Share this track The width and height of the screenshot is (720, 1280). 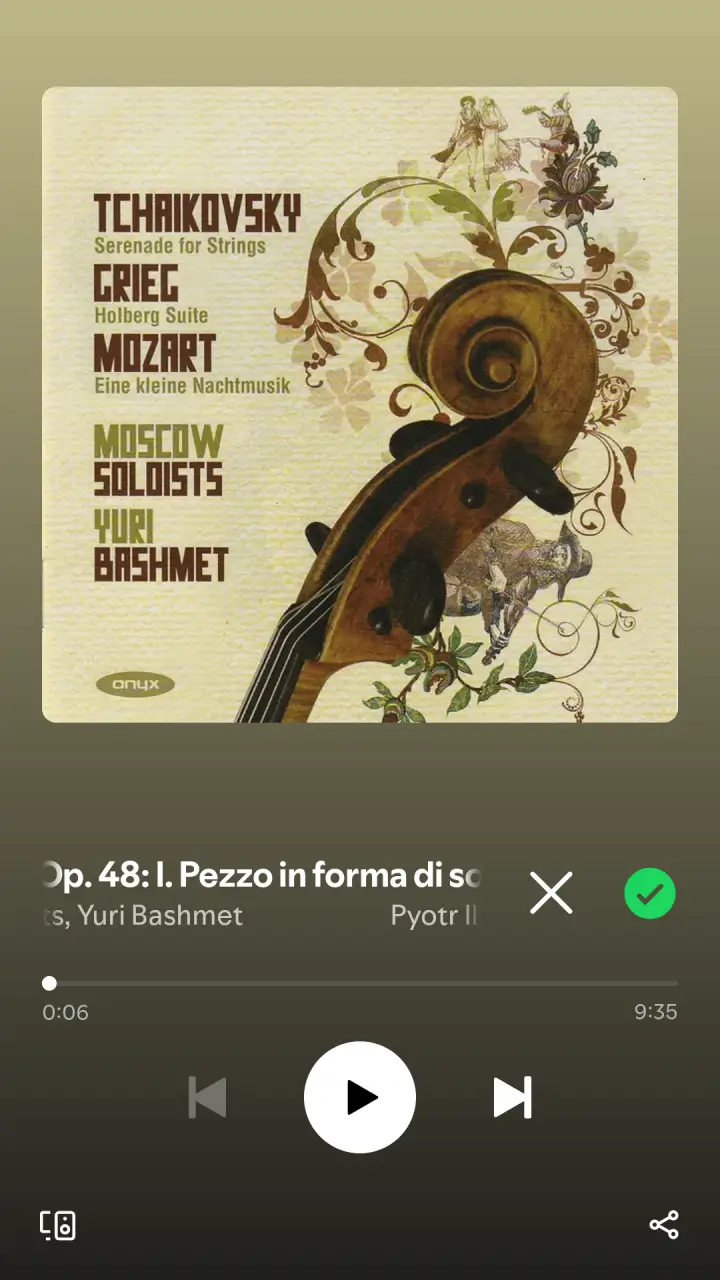664,1225
